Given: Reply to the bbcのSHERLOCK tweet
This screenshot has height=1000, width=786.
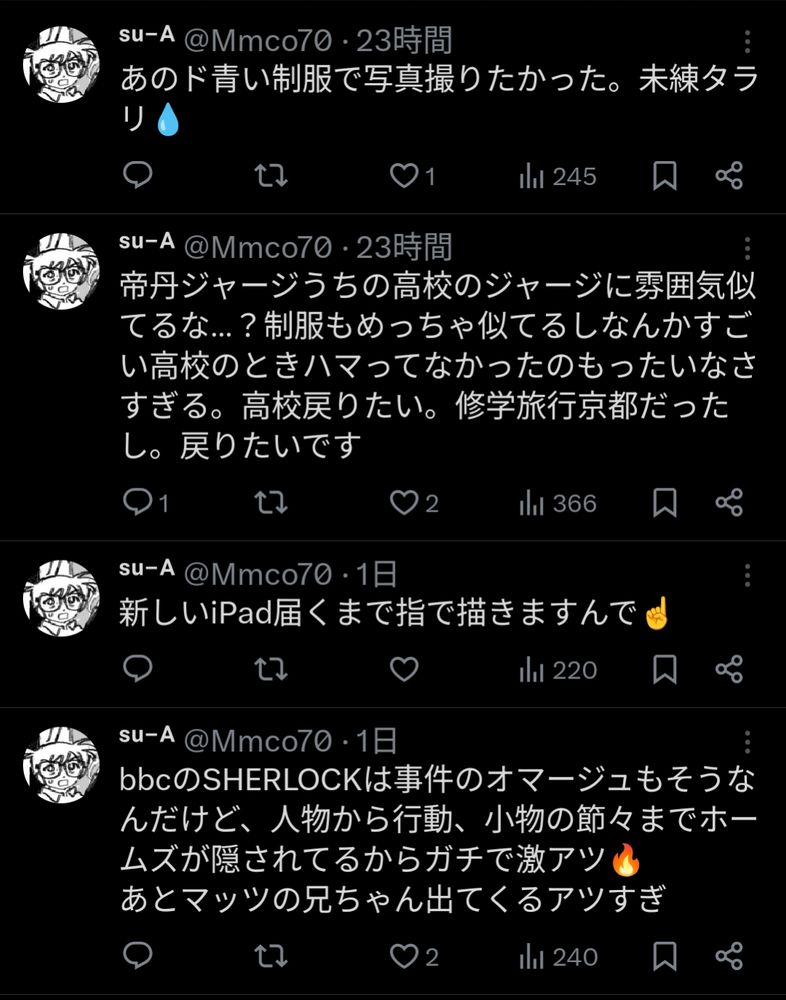Looking at the screenshot, I should [x=137, y=956].
